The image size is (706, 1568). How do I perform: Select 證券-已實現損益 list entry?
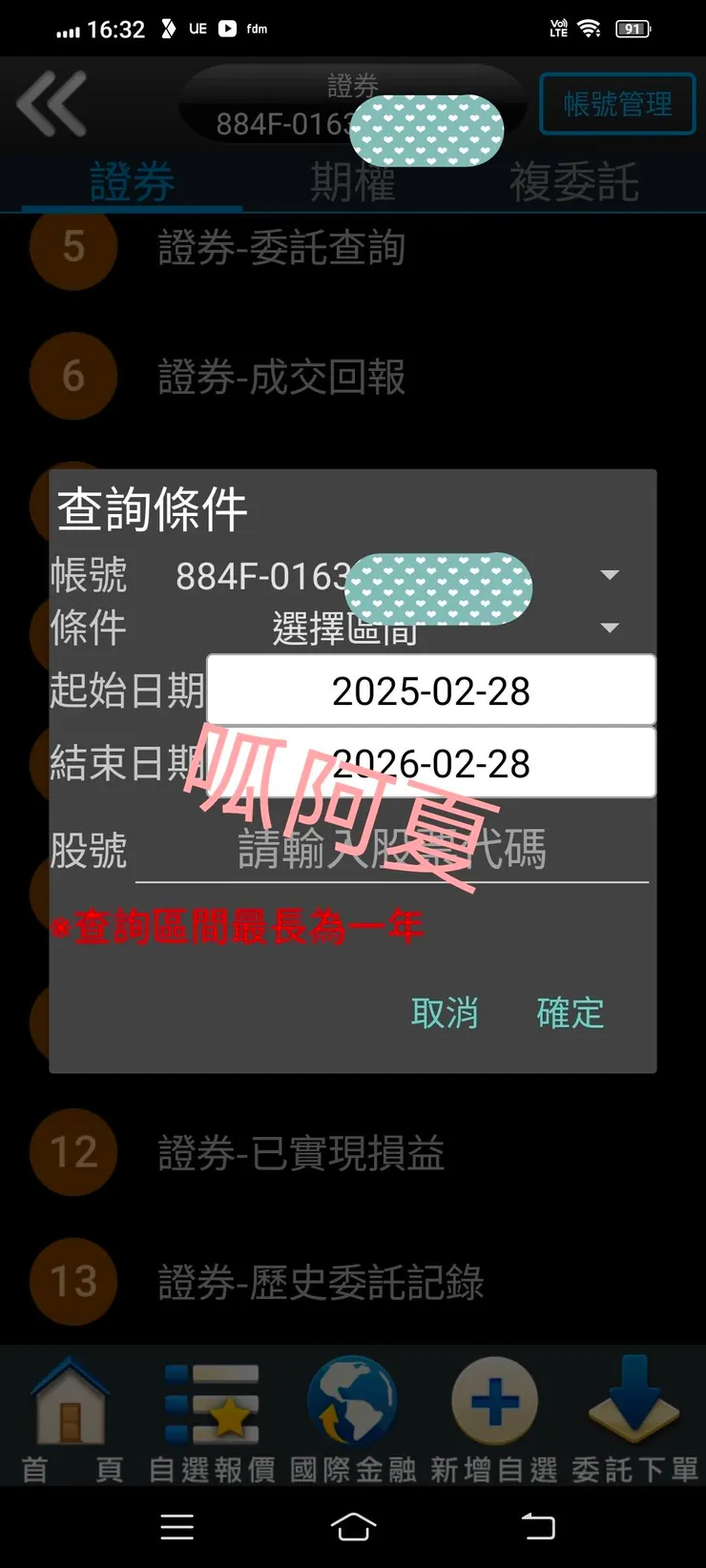301,1152
